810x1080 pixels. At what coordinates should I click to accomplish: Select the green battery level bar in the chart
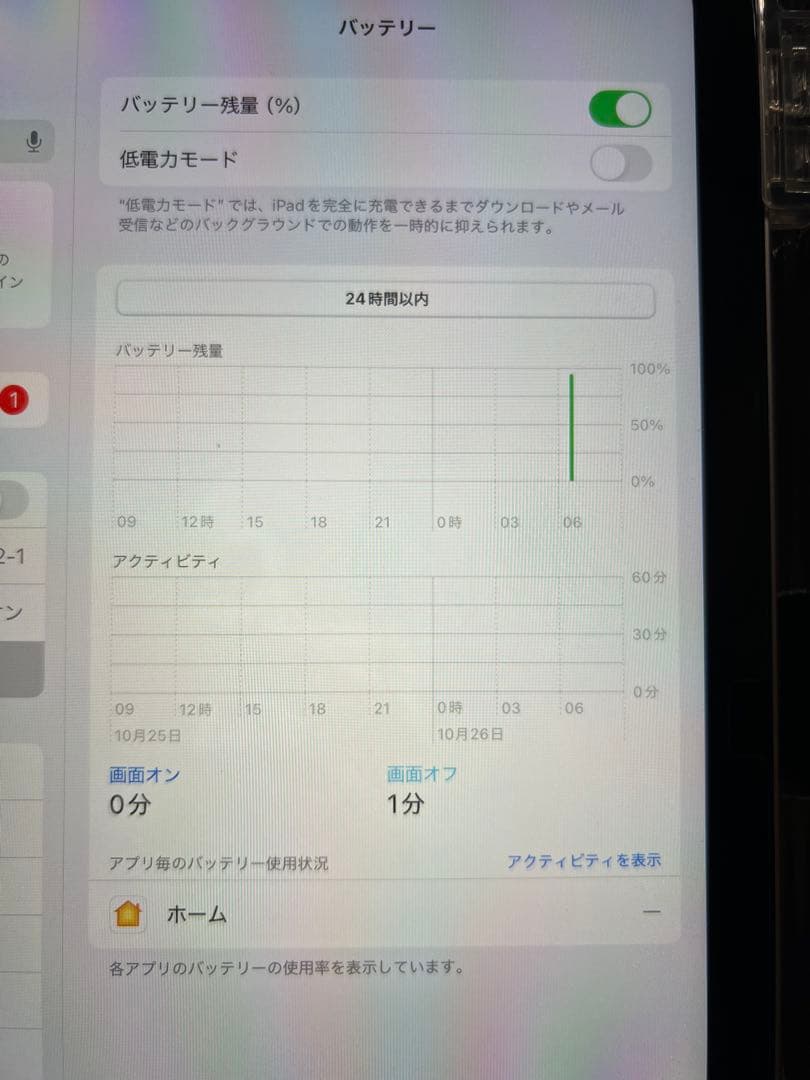coord(572,423)
